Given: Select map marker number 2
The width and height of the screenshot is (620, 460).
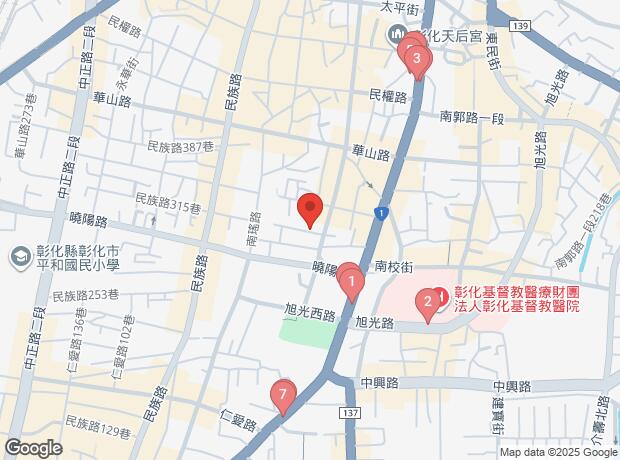Looking at the screenshot, I should (x=428, y=302).
